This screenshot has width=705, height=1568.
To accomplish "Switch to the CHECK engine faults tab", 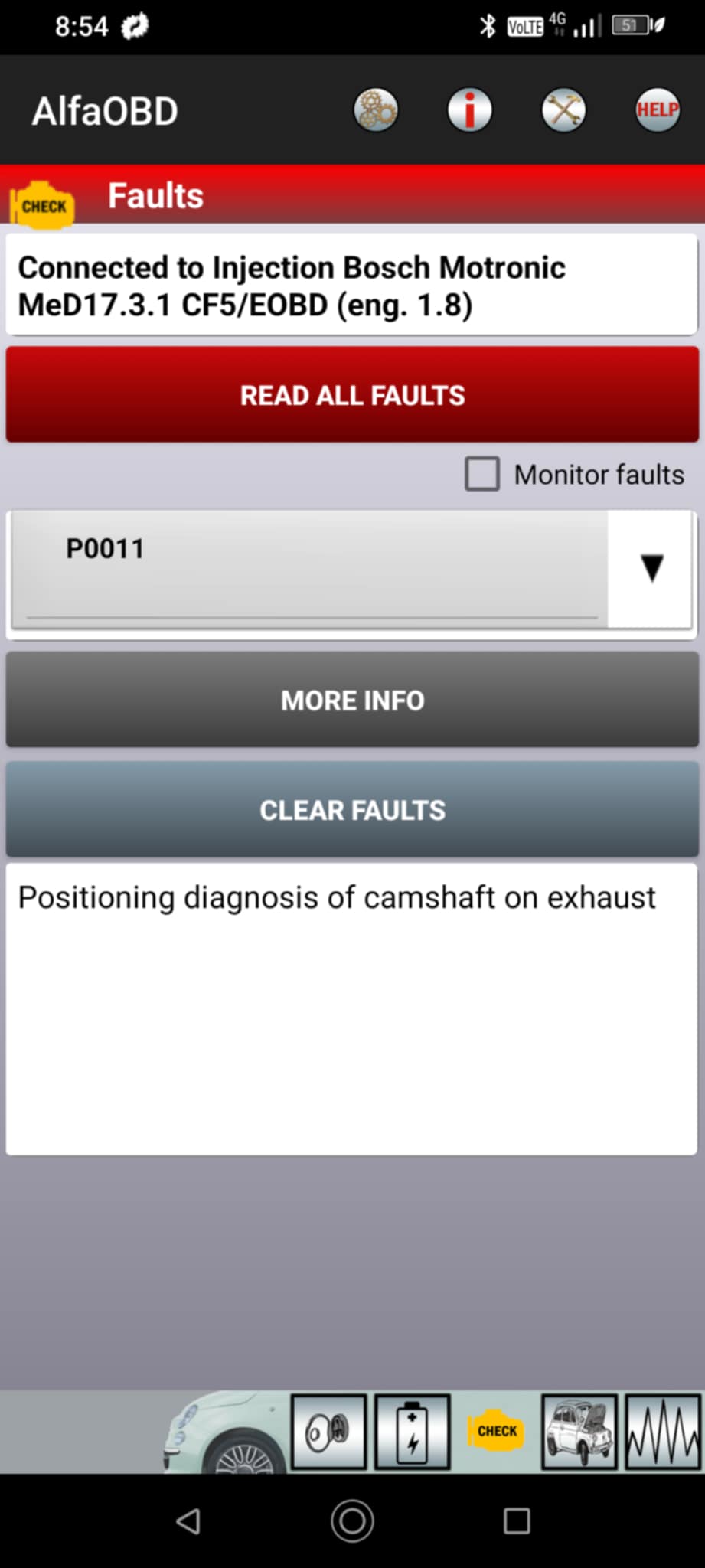I will tap(496, 1431).
